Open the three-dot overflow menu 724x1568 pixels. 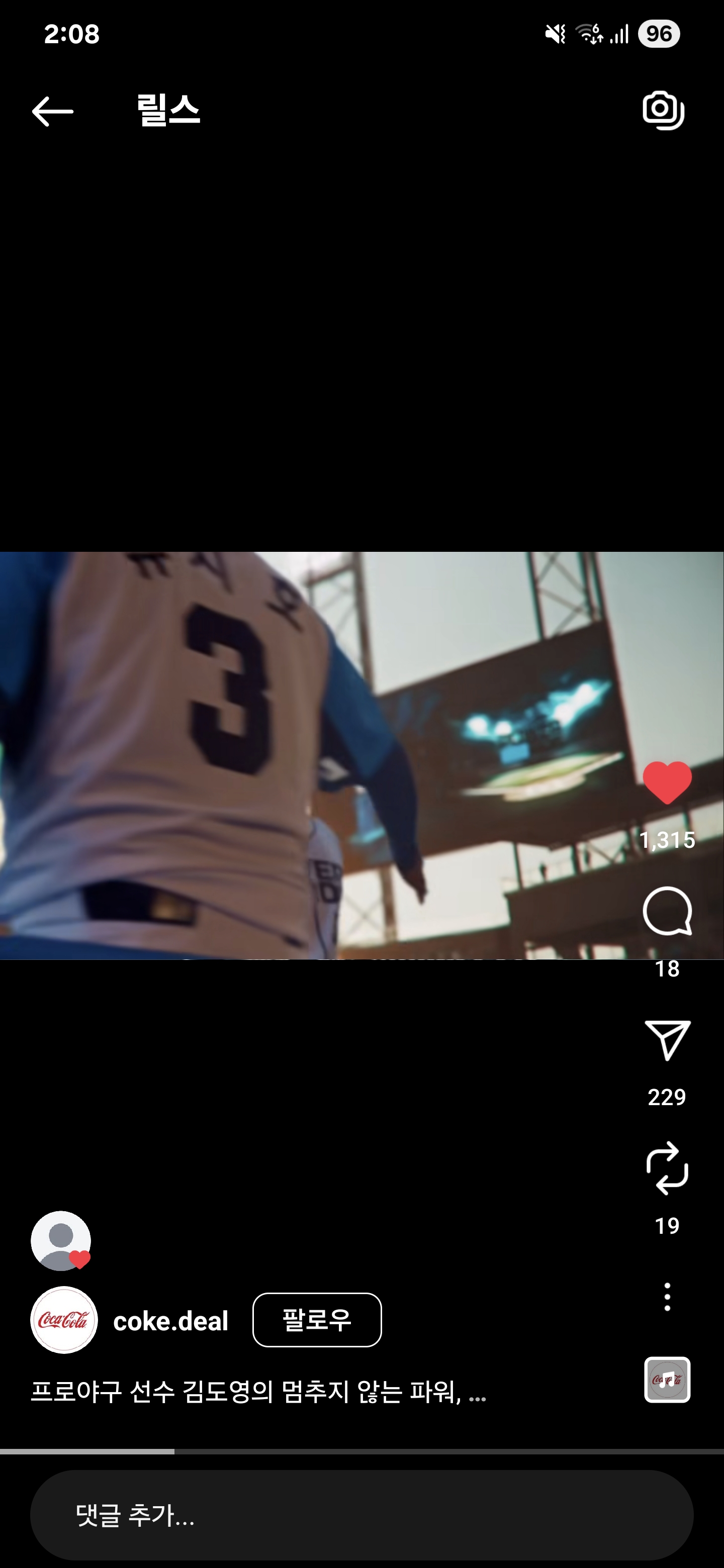click(667, 1297)
